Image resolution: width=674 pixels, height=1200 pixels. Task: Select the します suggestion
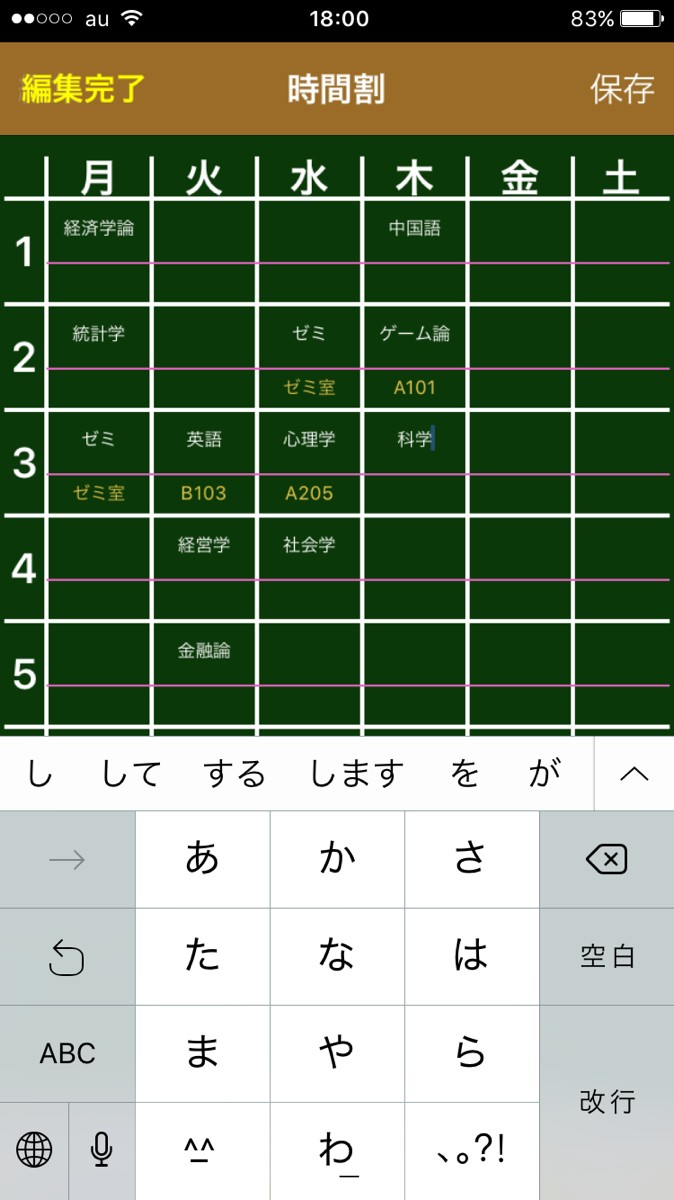click(x=357, y=773)
